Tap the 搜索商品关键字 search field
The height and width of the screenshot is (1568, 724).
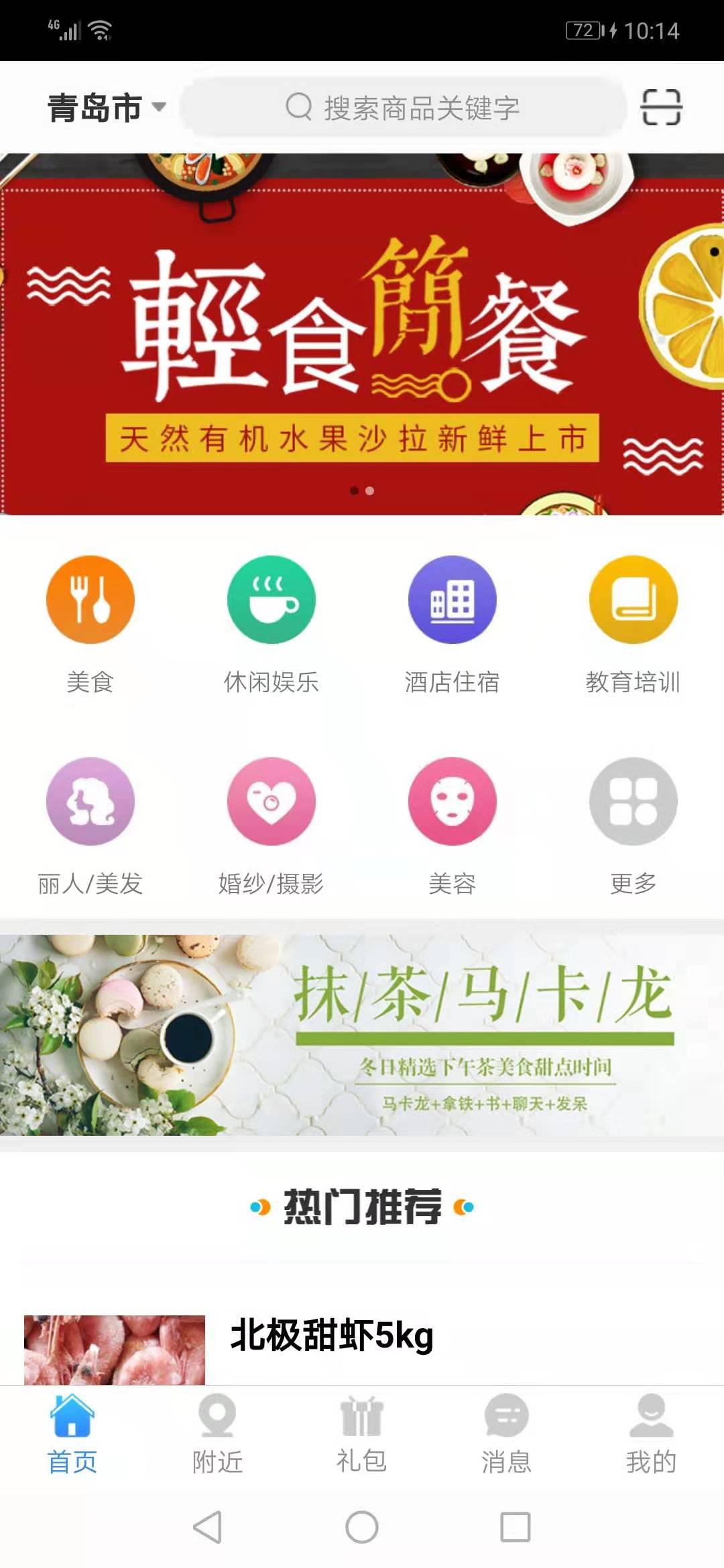coord(402,107)
